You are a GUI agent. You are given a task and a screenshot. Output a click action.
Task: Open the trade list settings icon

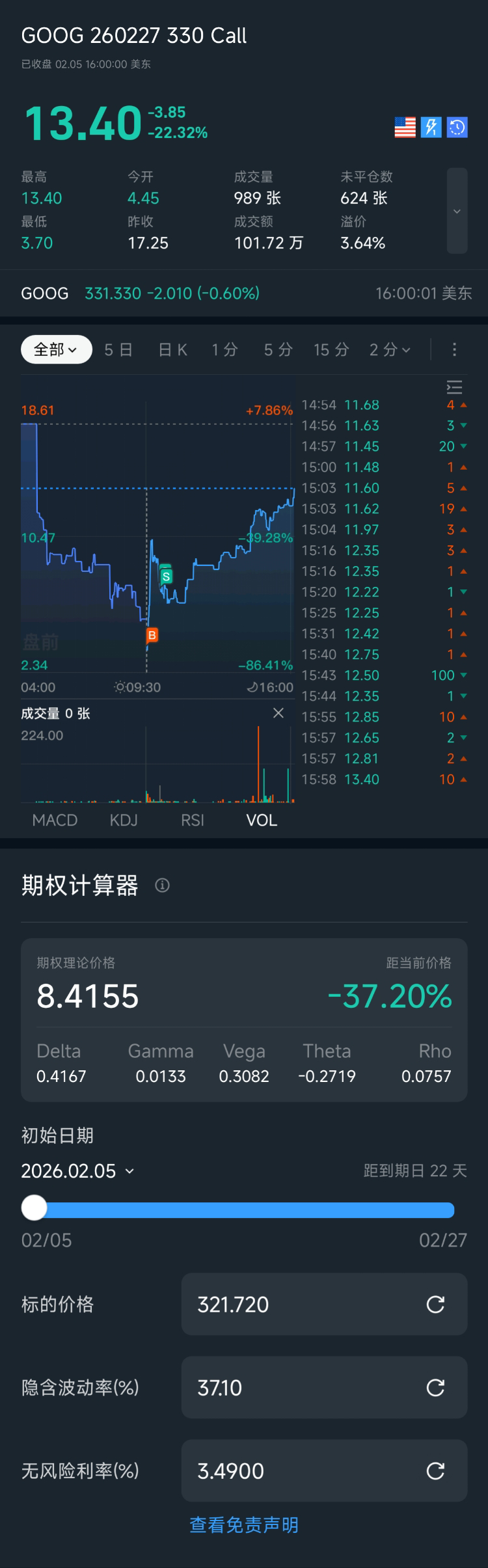point(454,388)
